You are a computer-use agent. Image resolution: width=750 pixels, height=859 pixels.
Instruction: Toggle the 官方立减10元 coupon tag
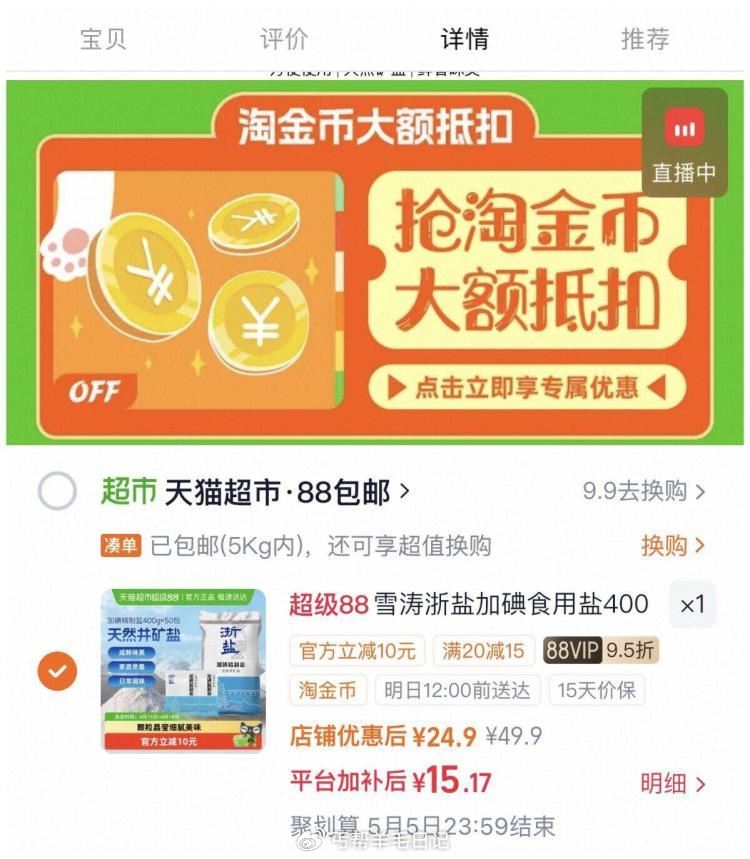[358, 651]
